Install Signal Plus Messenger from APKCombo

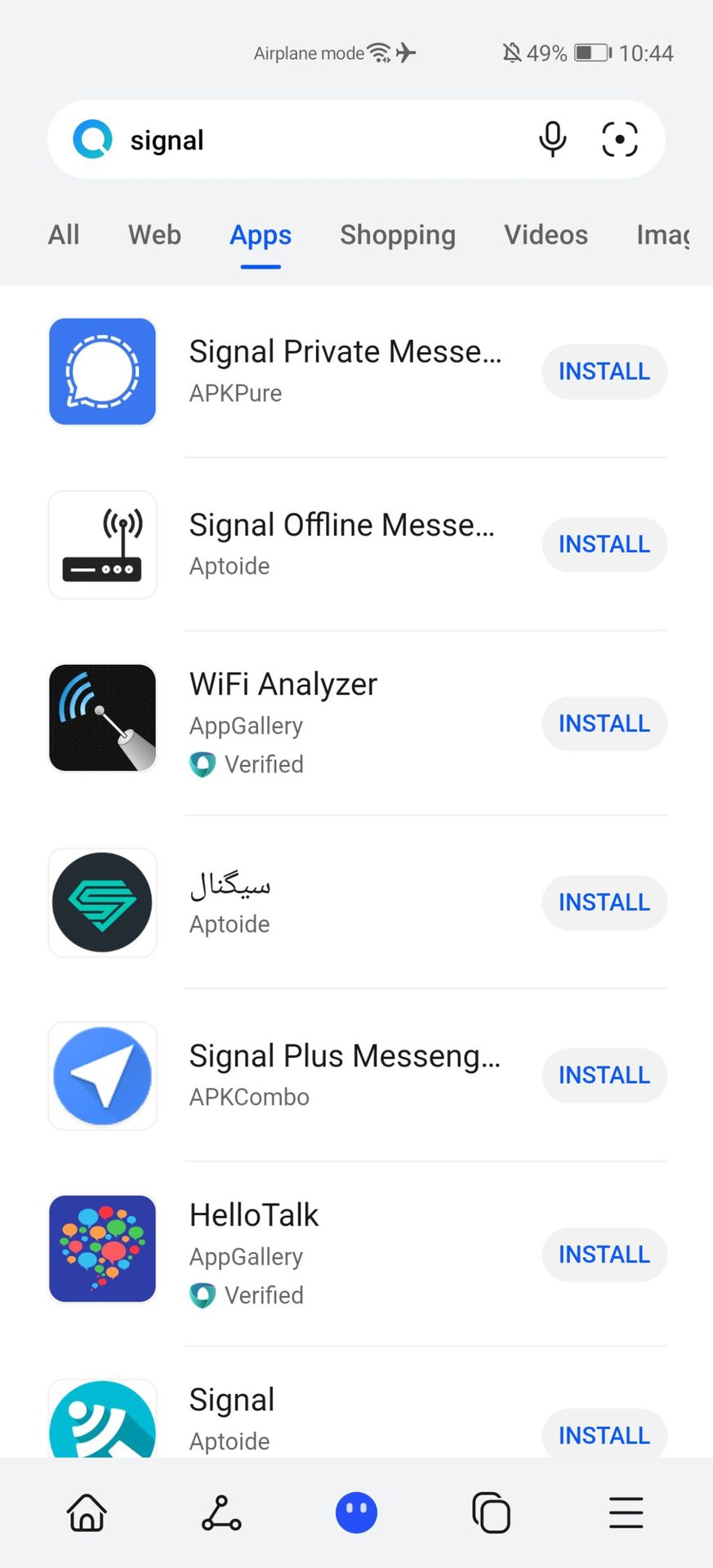coord(604,1076)
